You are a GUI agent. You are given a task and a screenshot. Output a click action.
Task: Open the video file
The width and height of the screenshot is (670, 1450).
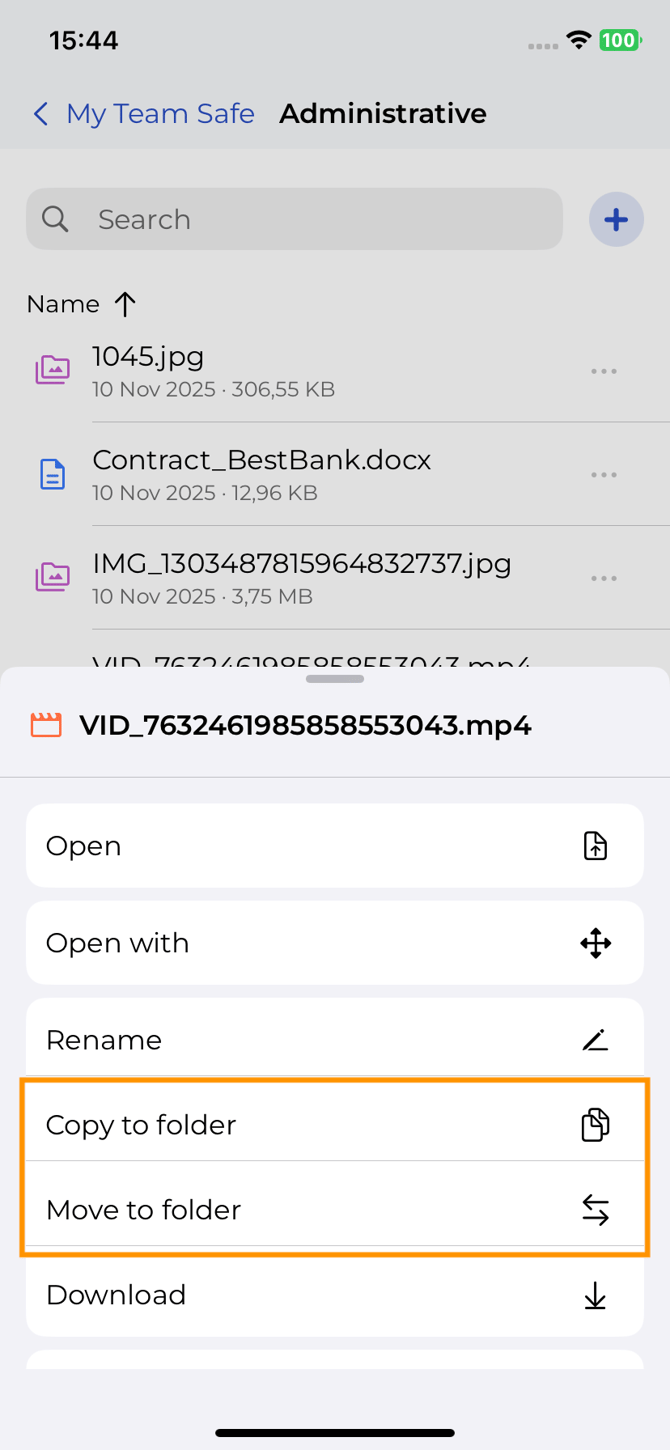[334, 846]
